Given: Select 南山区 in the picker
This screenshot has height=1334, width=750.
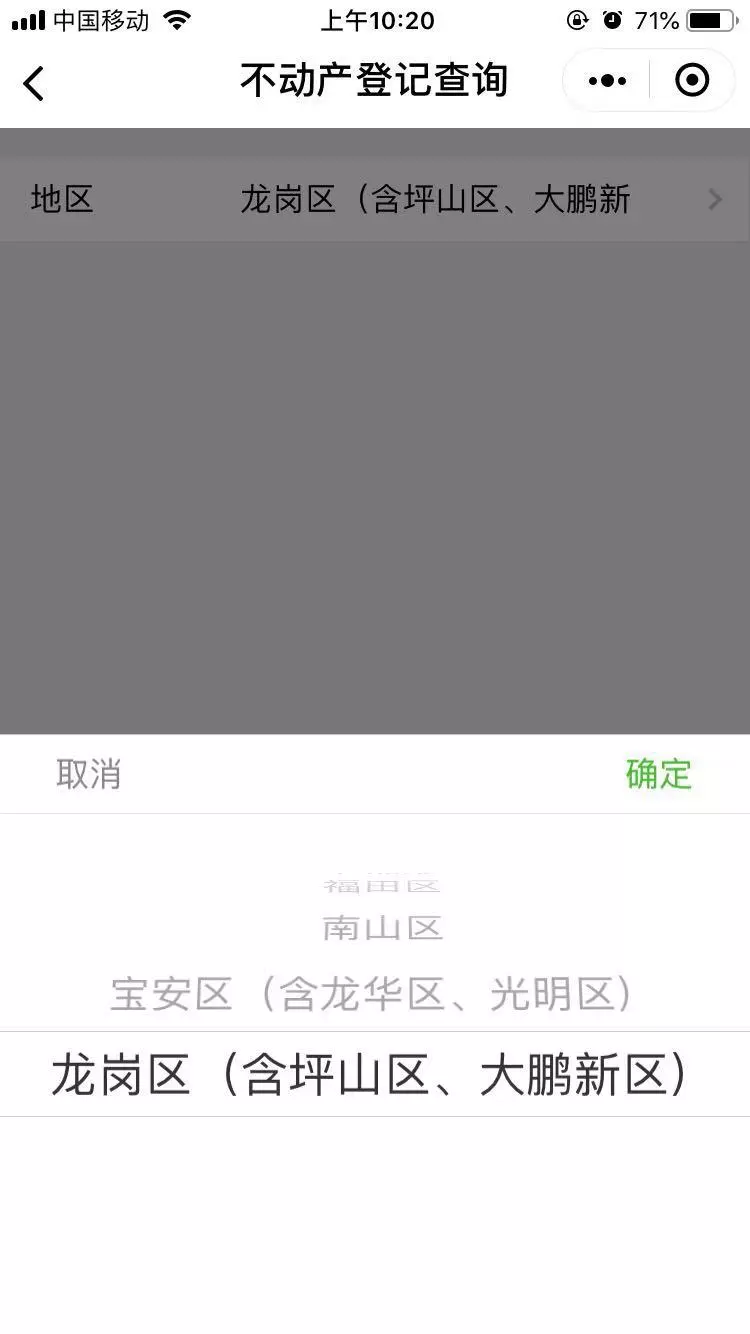Looking at the screenshot, I should tap(382, 928).
